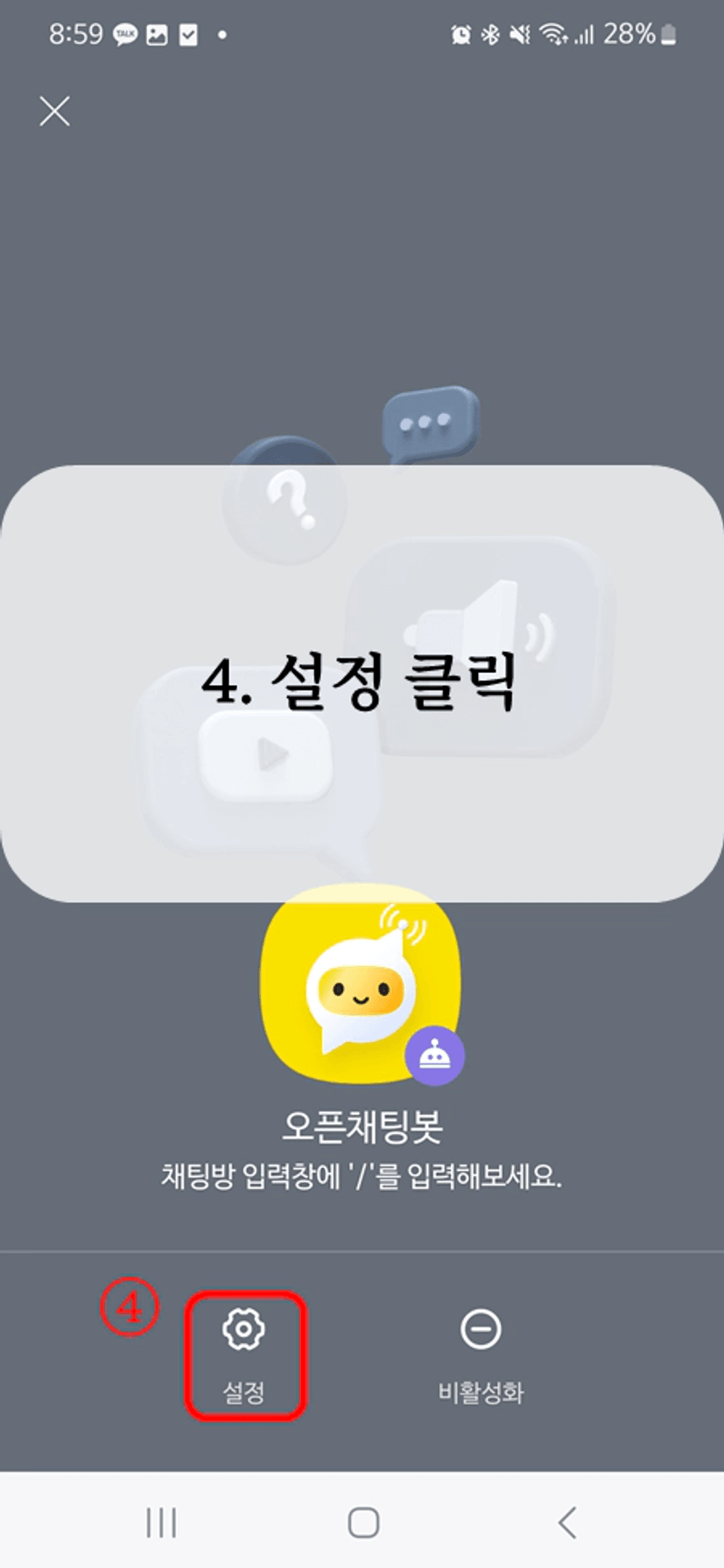Image resolution: width=724 pixels, height=1568 pixels.
Task: Tap 비활성화 to deactivate the bot
Action: coord(481,1354)
